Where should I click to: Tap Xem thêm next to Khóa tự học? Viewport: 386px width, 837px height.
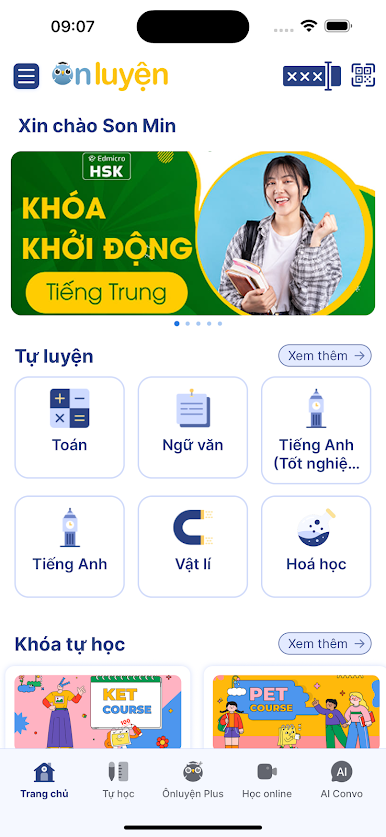[x=325, y=644]
